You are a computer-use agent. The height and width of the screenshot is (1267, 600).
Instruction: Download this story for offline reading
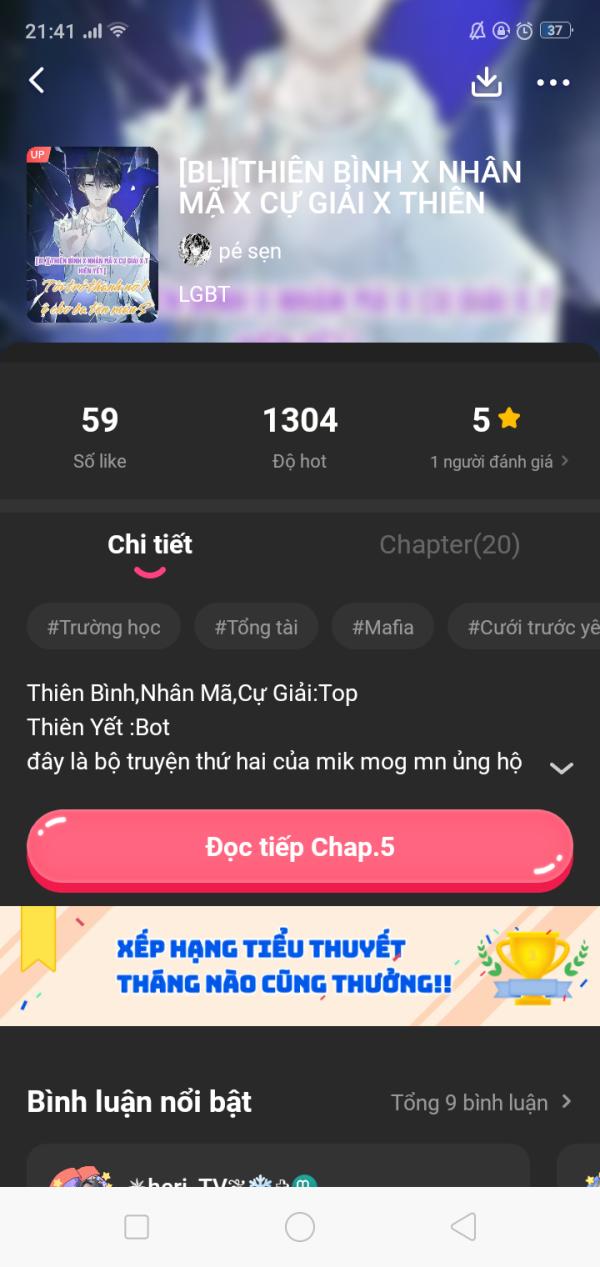486,82
